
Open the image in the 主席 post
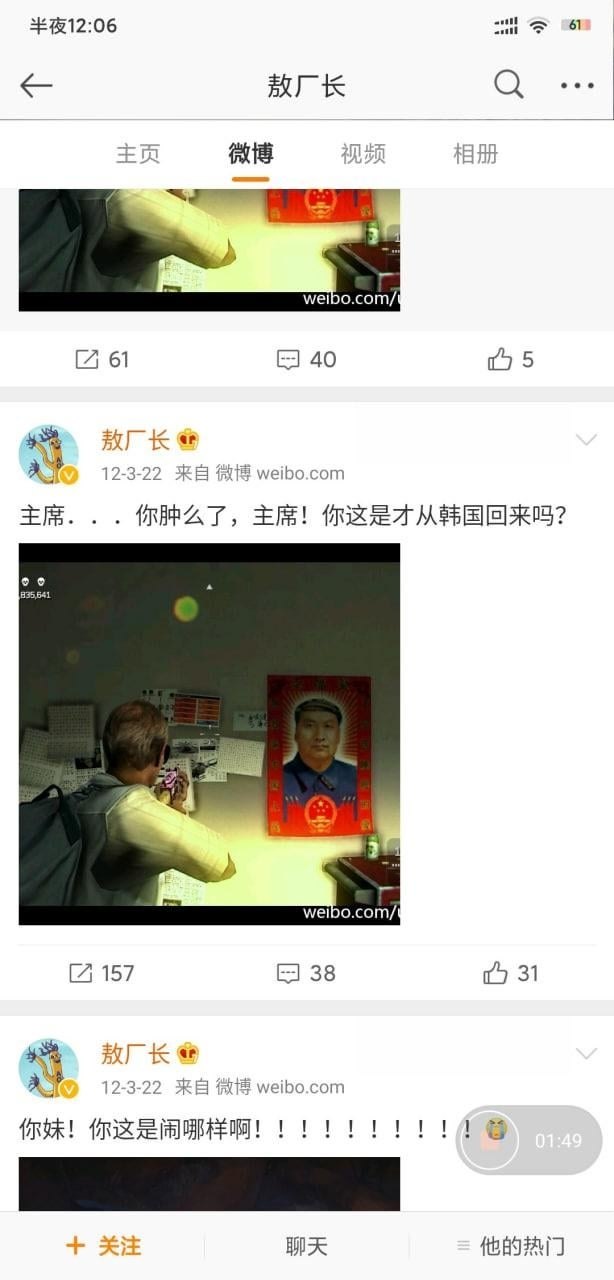(209, 734)
